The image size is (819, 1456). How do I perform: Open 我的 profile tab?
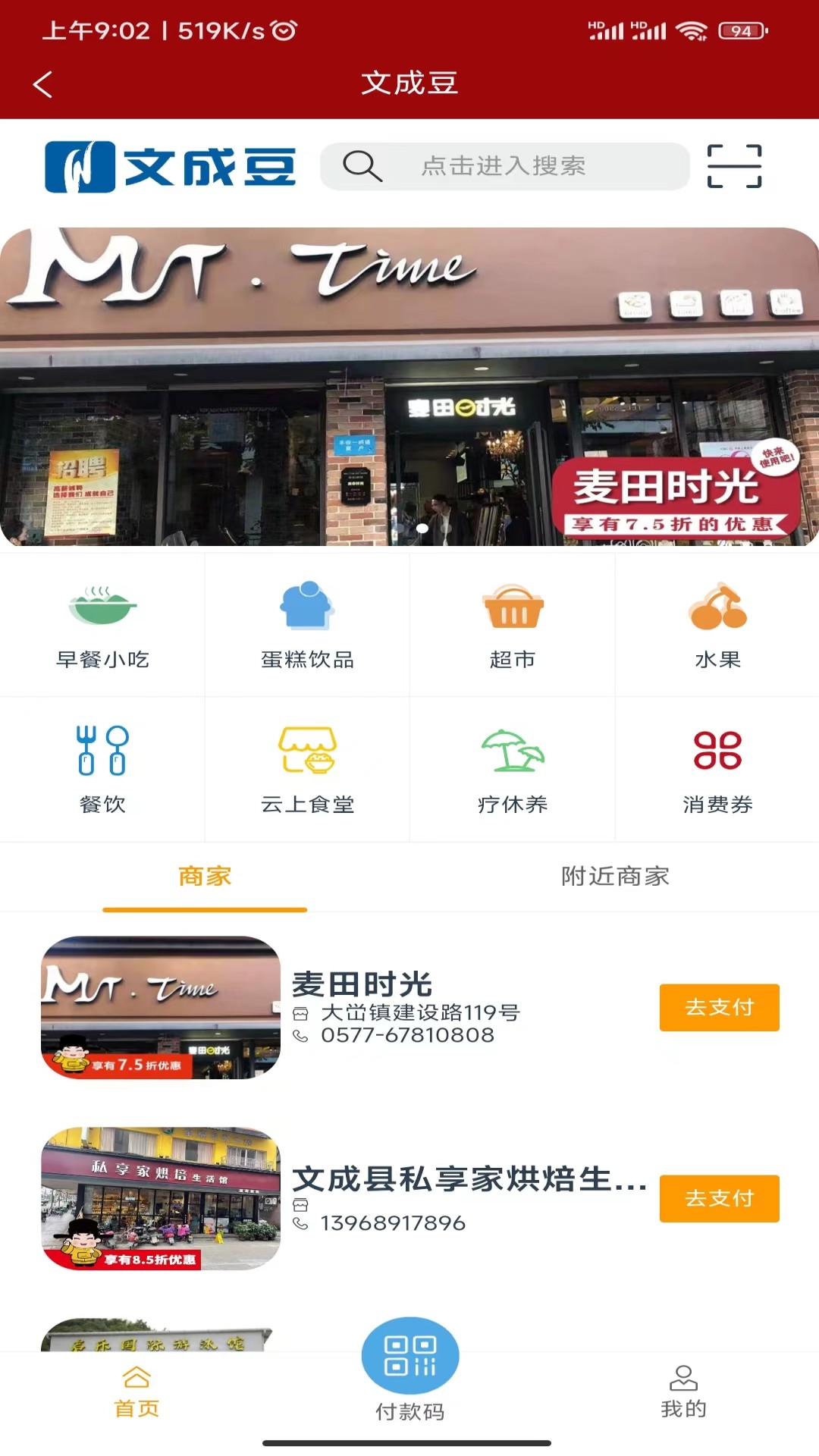(x=683, y=1395)
